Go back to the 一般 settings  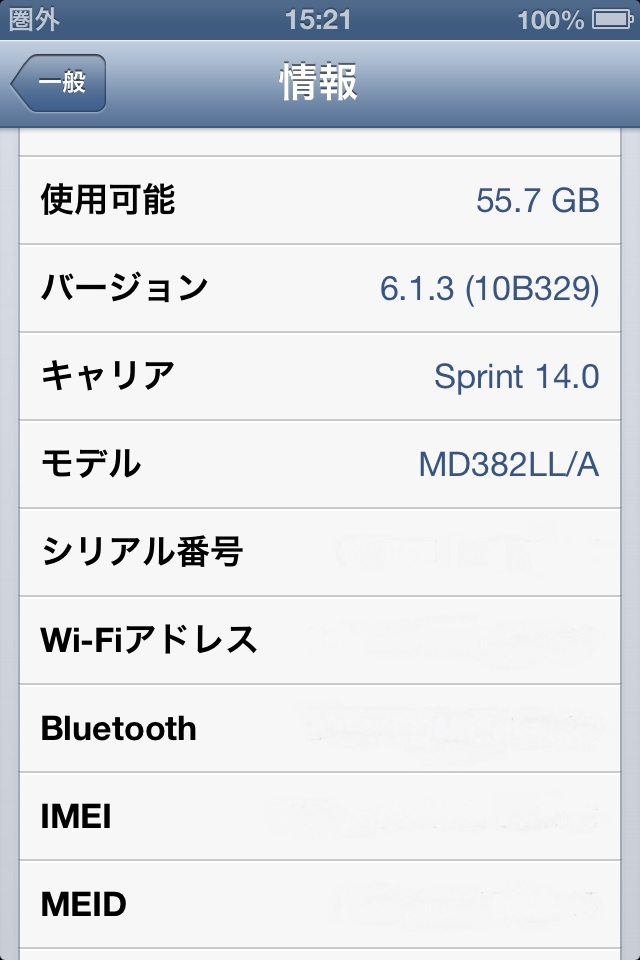pyautogui.click(x=58, y=83)
